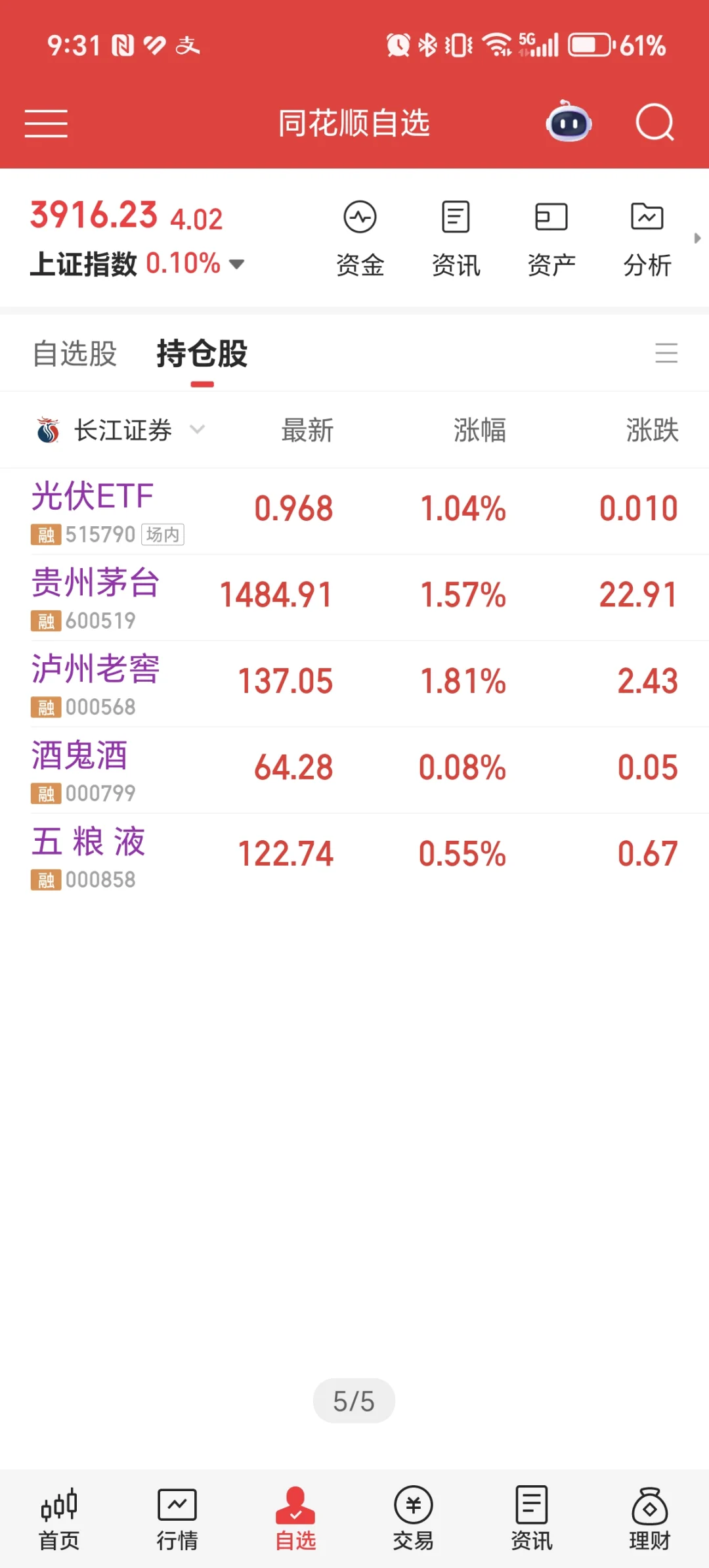
Task: Open 光伏ETF stock details
Action: 93,497
